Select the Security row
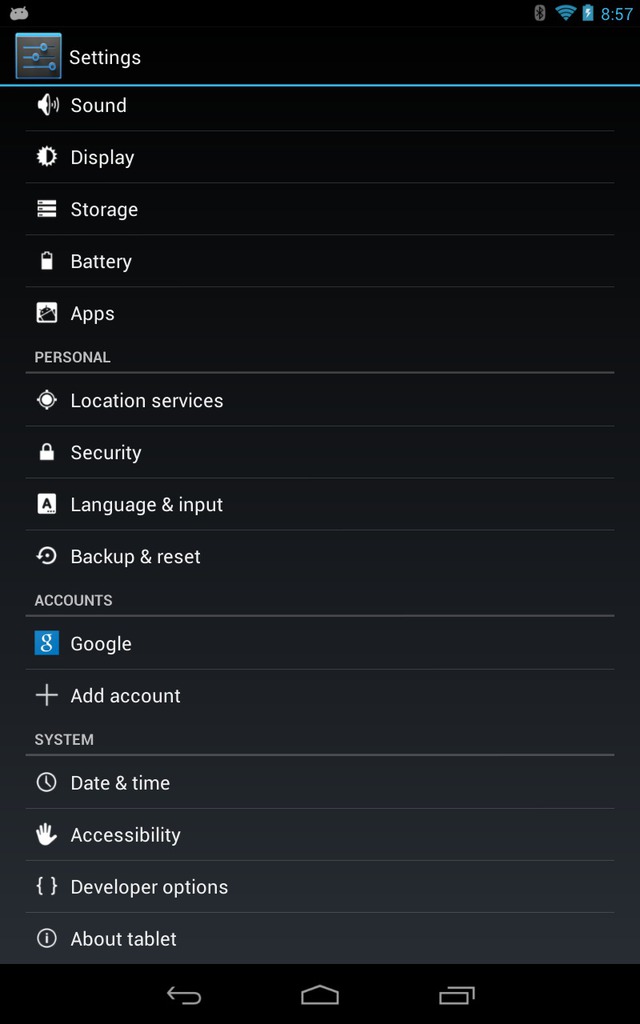The height and width of the screenshot is (1024, 640). pyautogui.click(x=320, y=453)
